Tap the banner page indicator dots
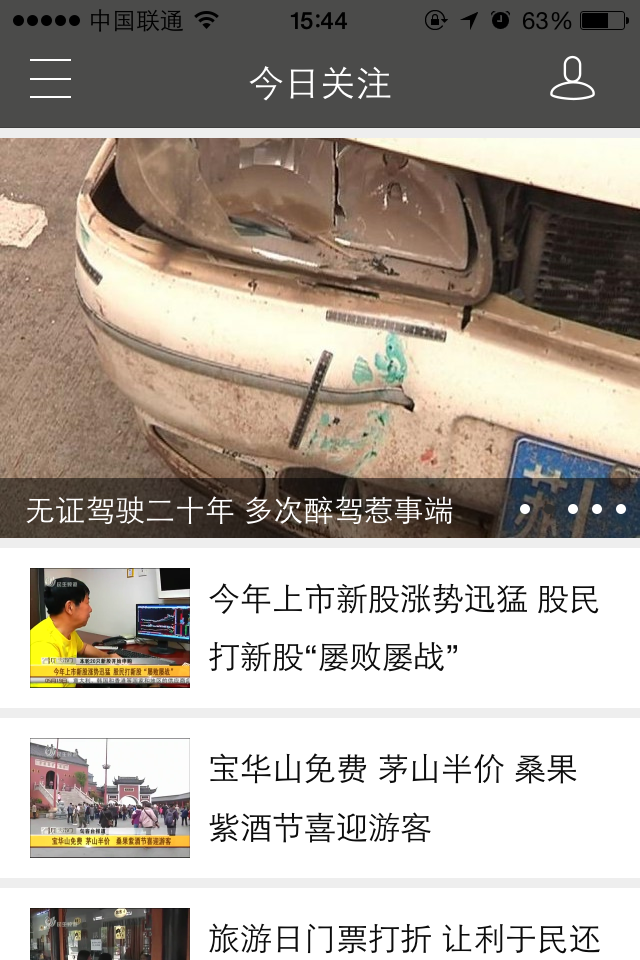The height and width of the screenshot is (960, 640). (x=573, y=509)
